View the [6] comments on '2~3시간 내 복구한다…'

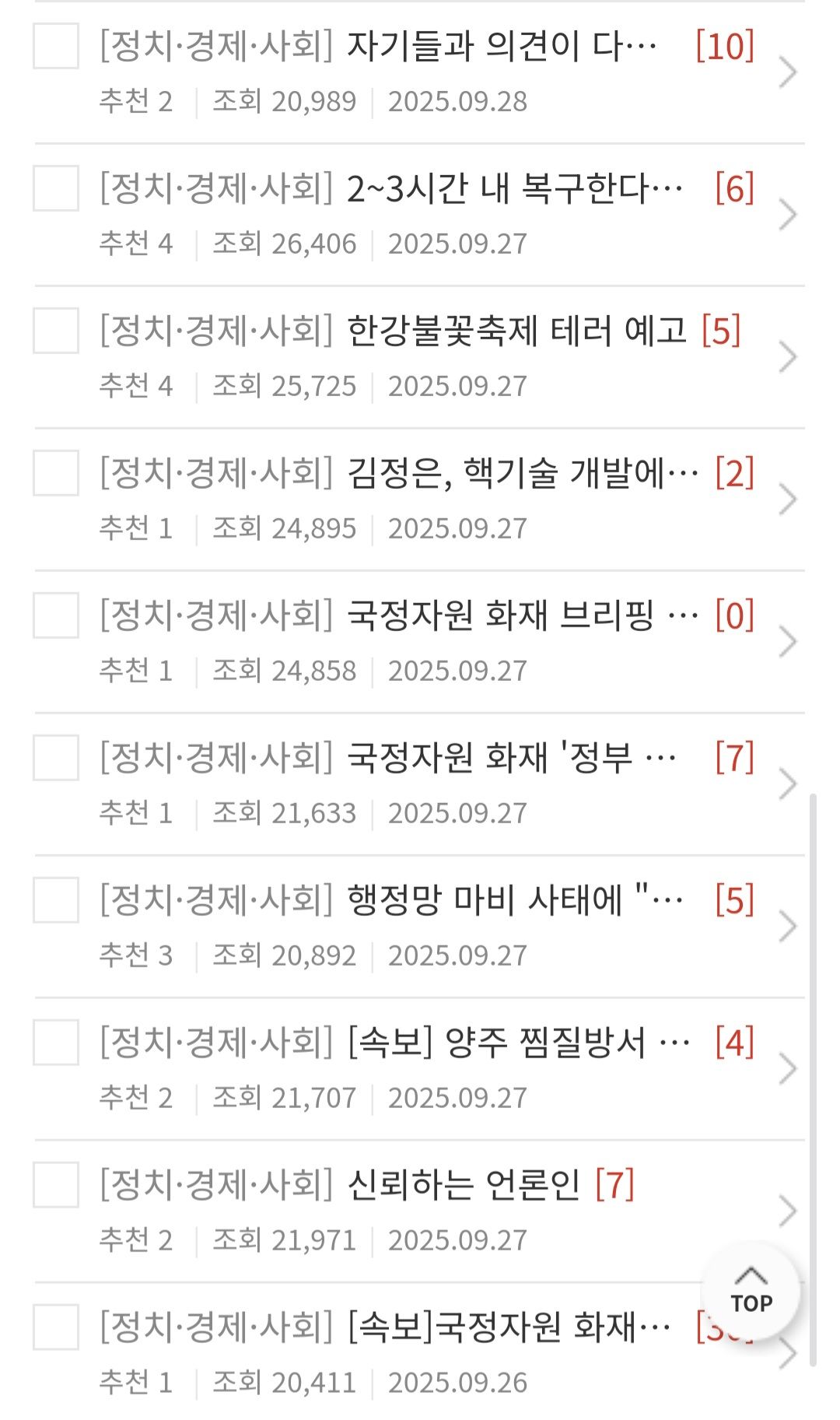[x=734, y=189]
